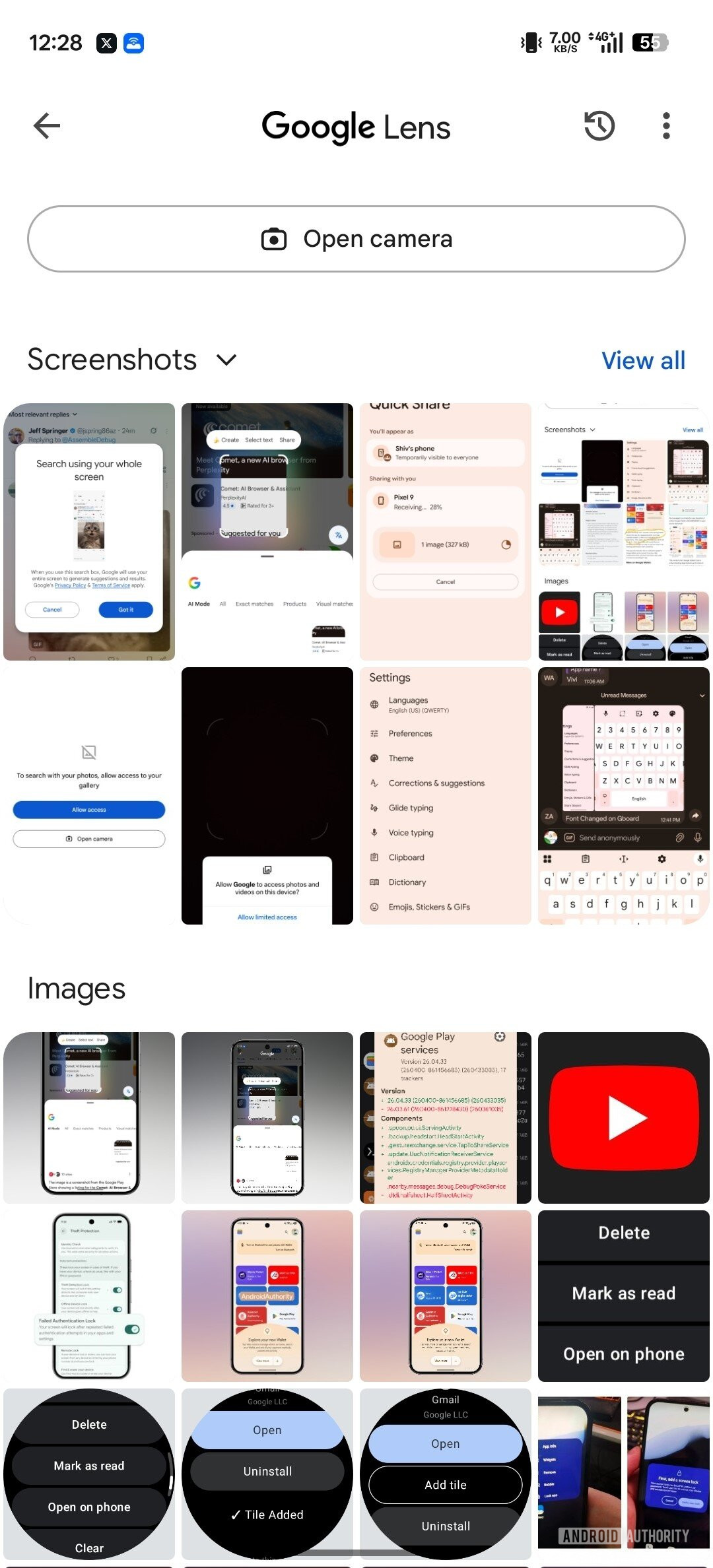The height and width of the screenshot is (1568, 713).
Task: Select the 'Font Changed on Gboard' chat screenshot
Action: (x=623, y=795)
